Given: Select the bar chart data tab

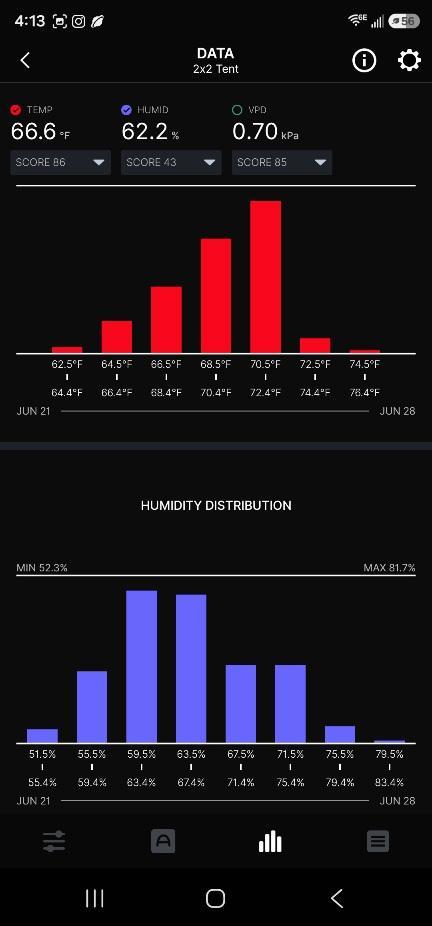Looking at the screenshot, I should (x=270, y=841).
